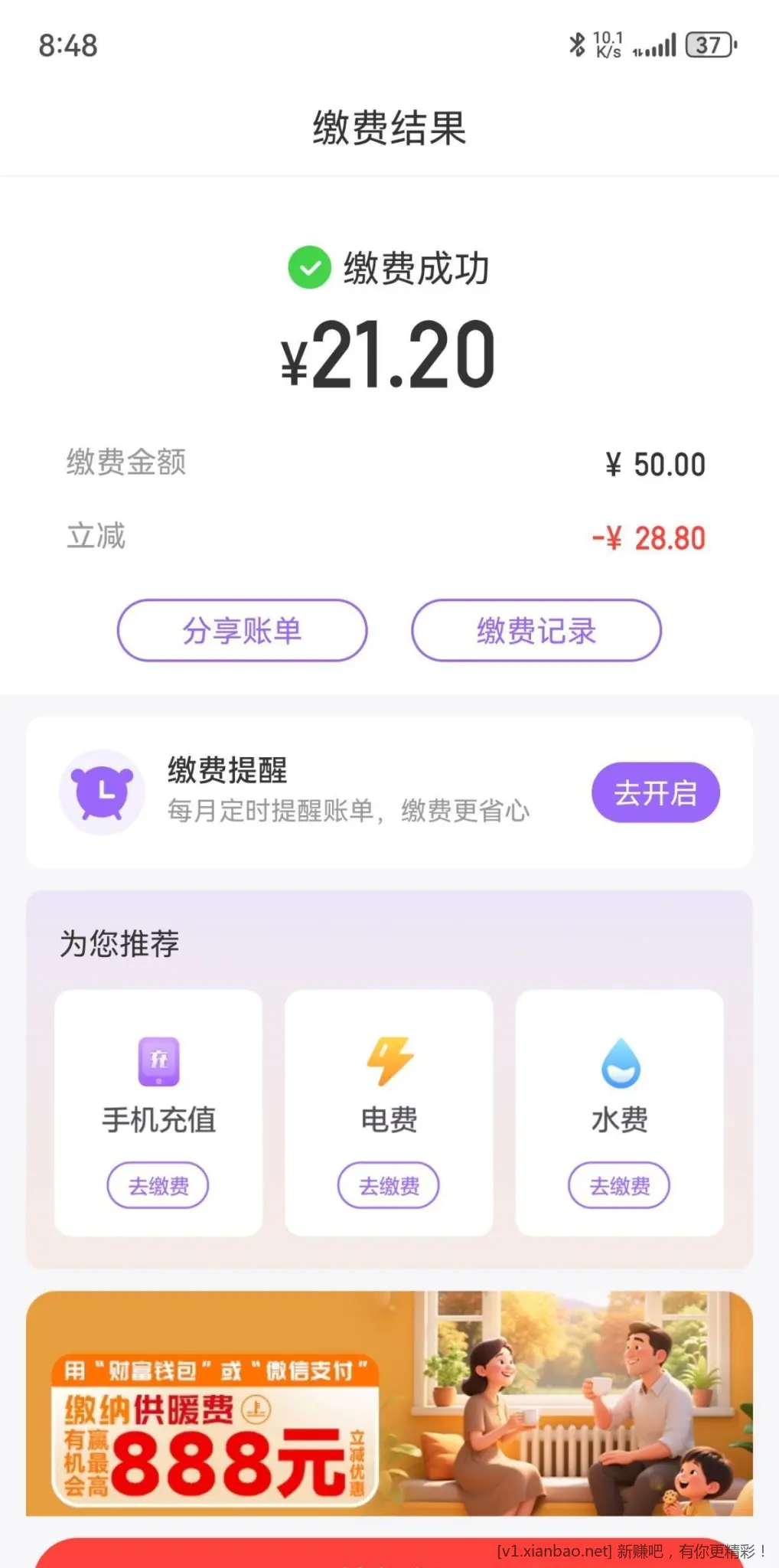Viewport: 779px width, 1568px height.
Task: Open 缴费记录 payment records
Action: pyautogui.click(x=536, y=631)
